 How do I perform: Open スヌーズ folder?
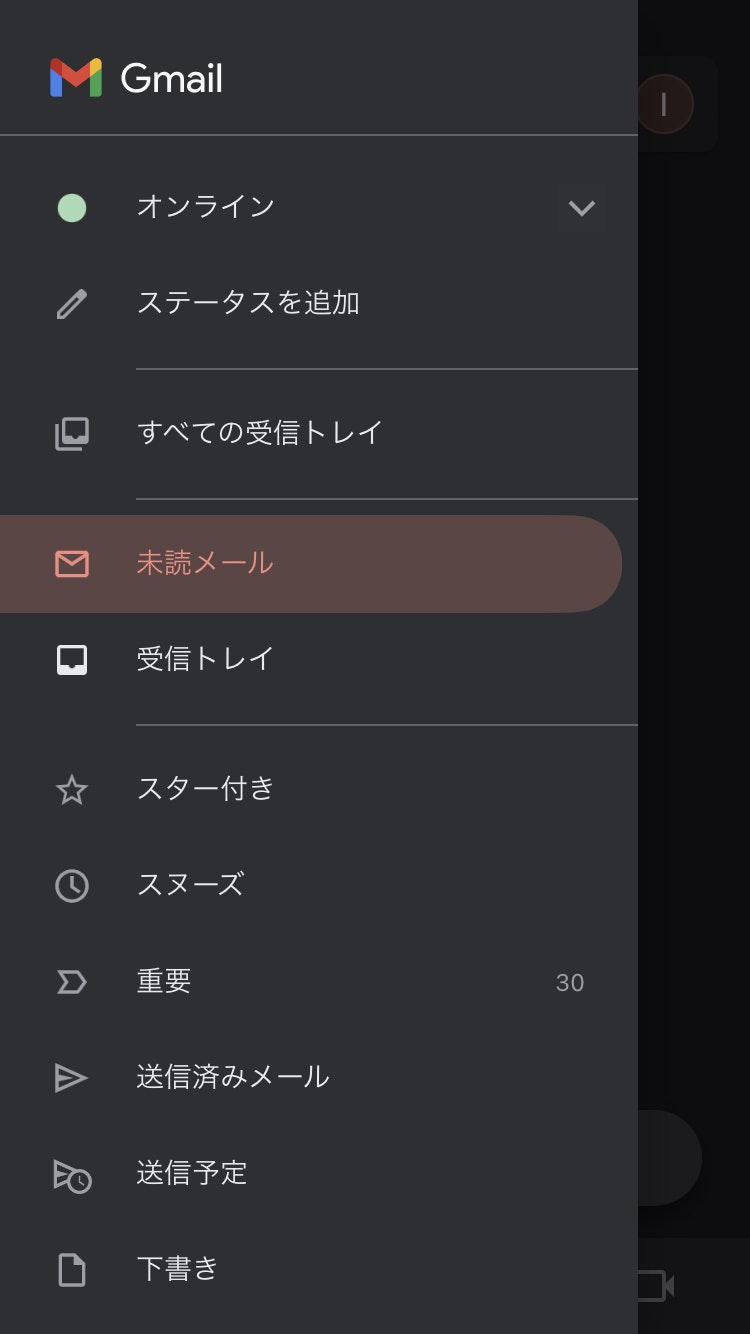pyautogui.click(x=189, y=886)
